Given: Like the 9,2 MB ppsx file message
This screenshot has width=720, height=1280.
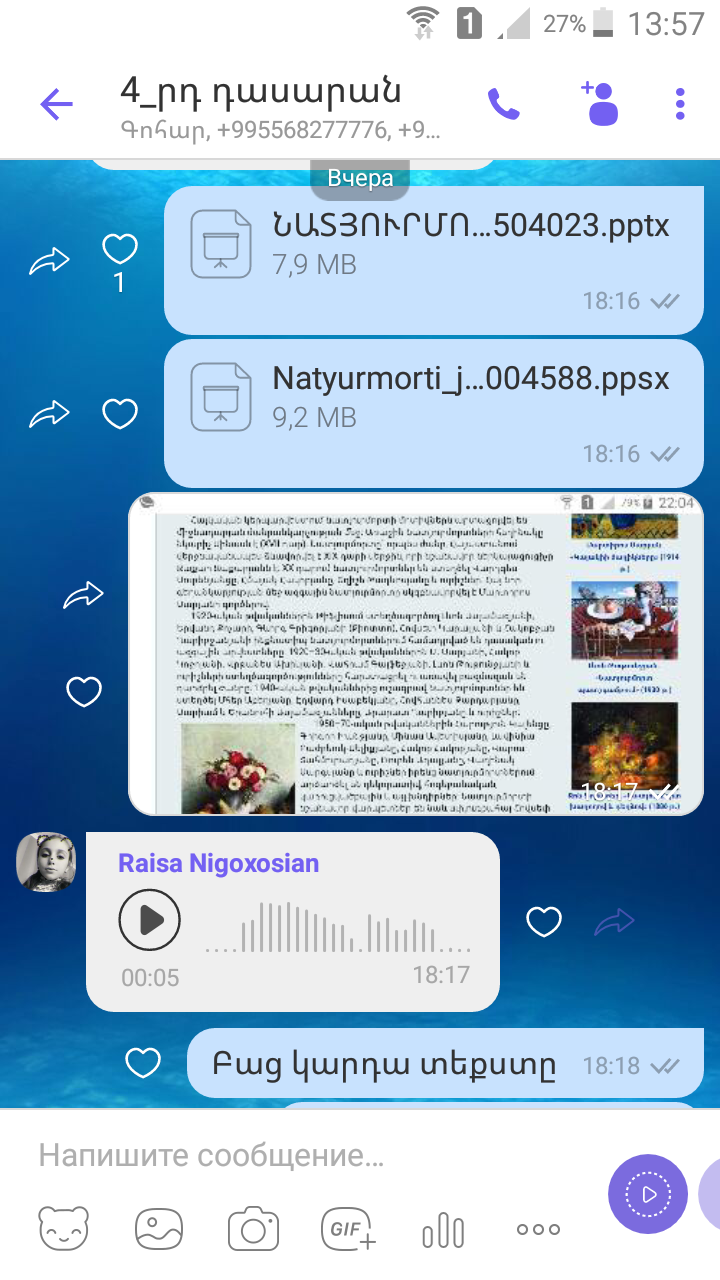Looking at the screenshot, I should 120,413.
